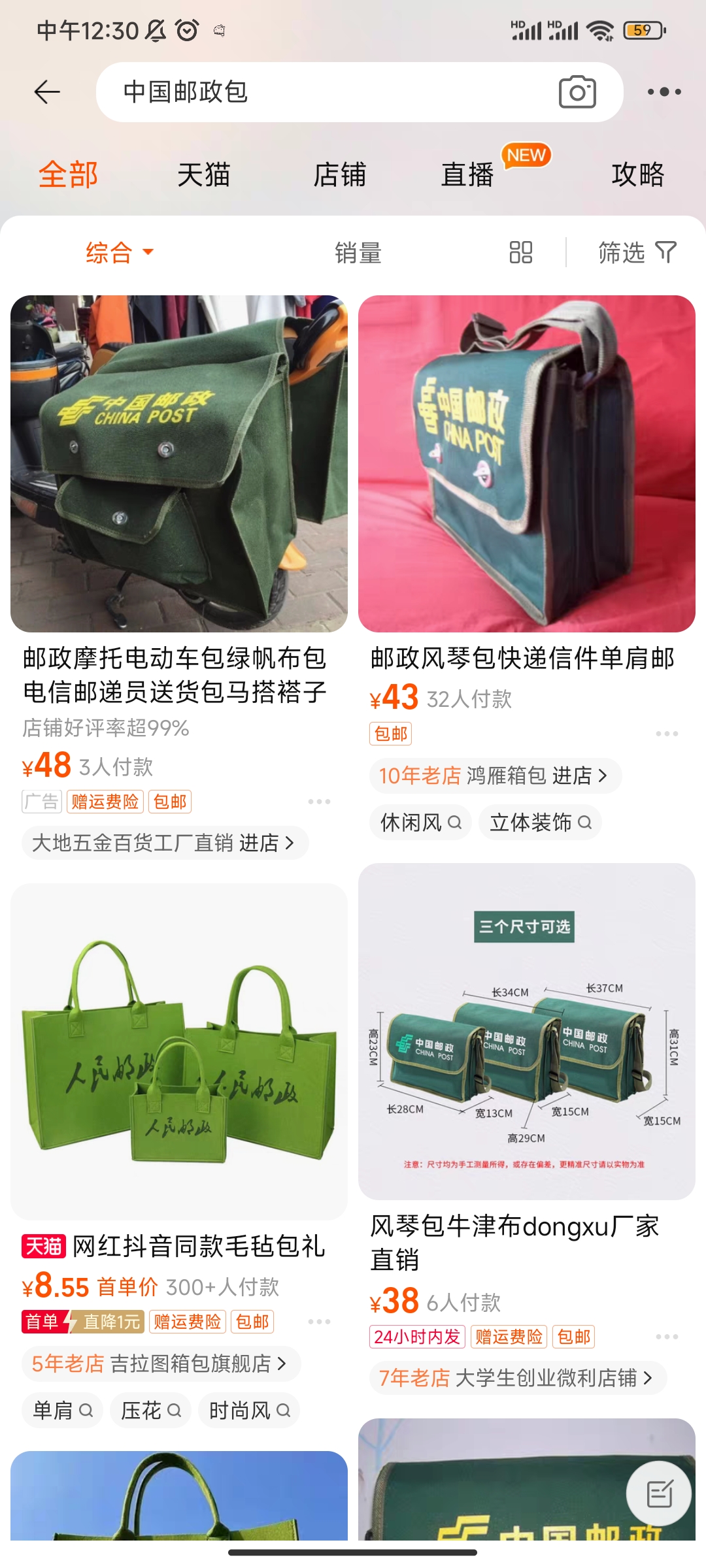Go back using the arrow icon
This screenshot has height=1568, width=706.
click(x=47, y=92)
